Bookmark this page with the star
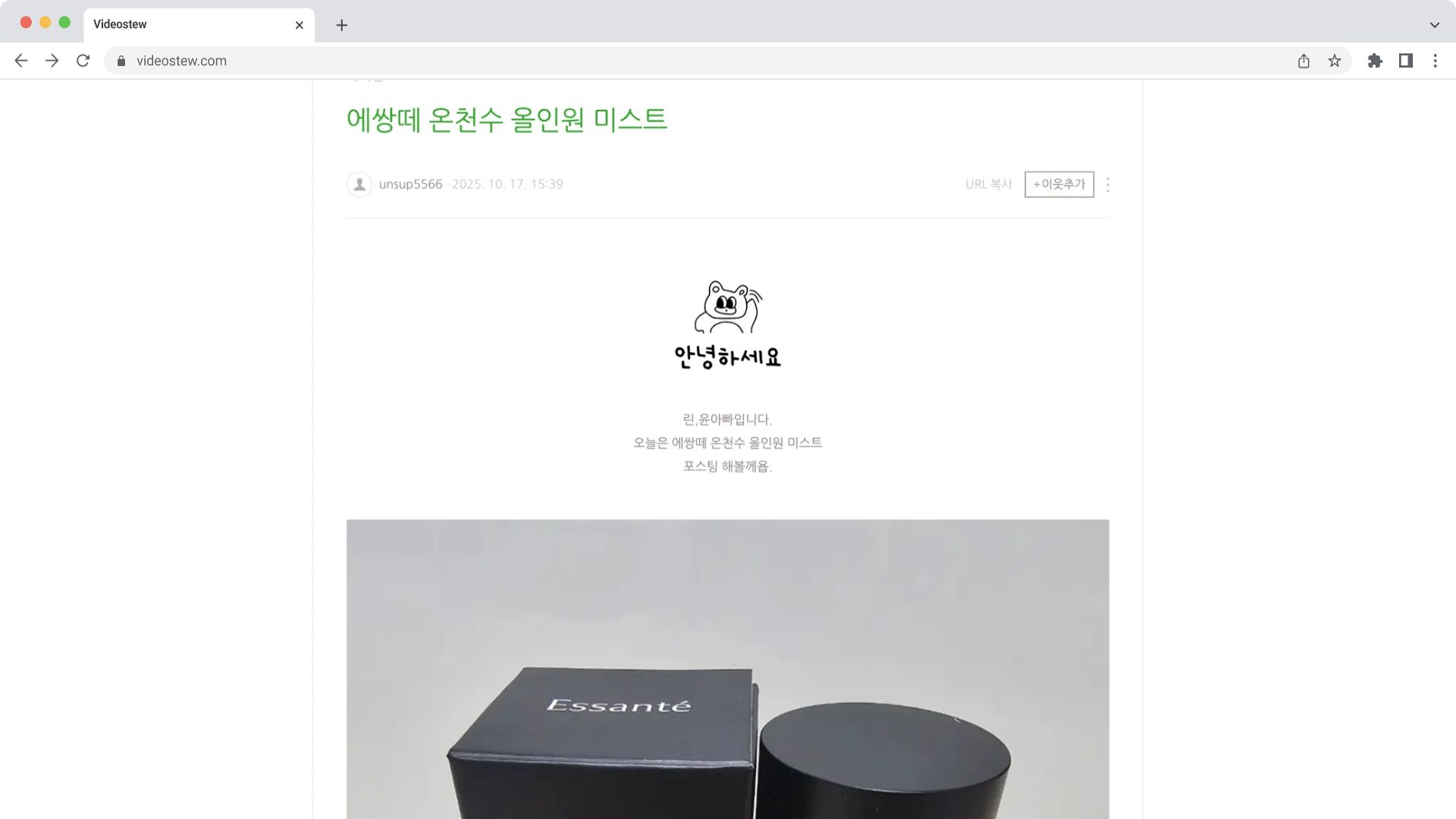 1335,61
